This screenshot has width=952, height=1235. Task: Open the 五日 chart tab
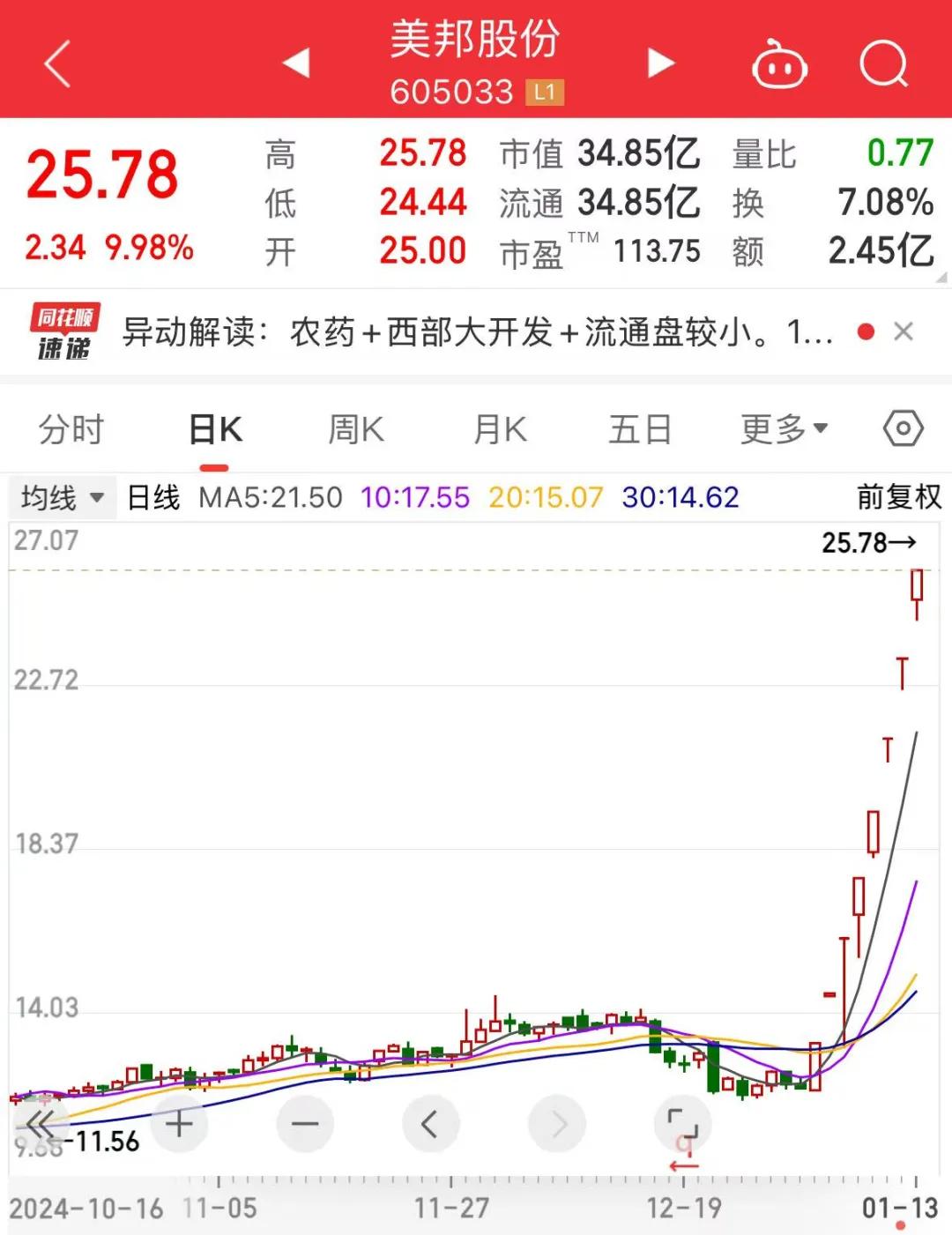[x=641, y=430]
